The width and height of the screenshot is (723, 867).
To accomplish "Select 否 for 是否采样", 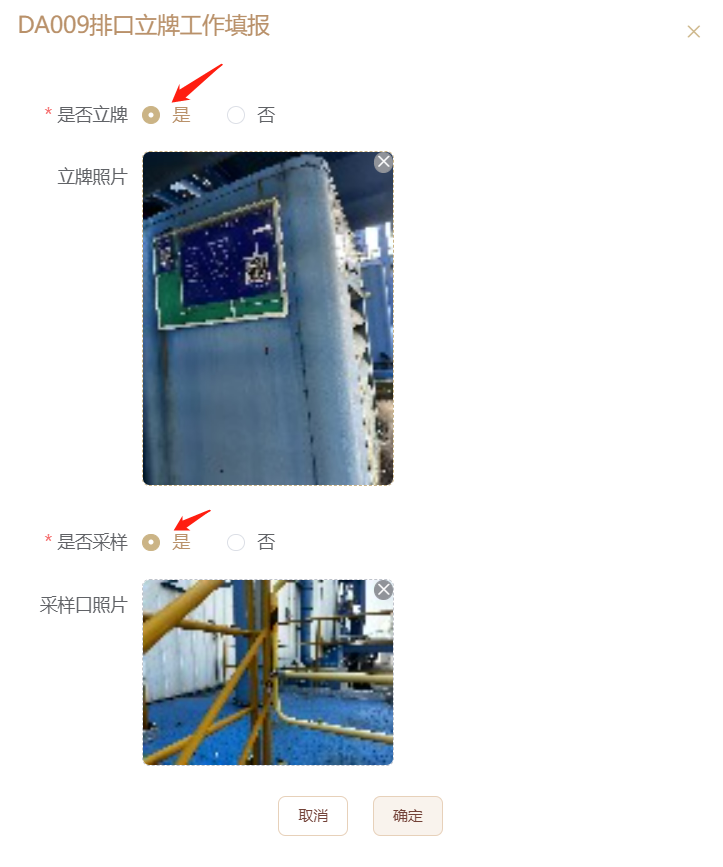I will [236, 542].
